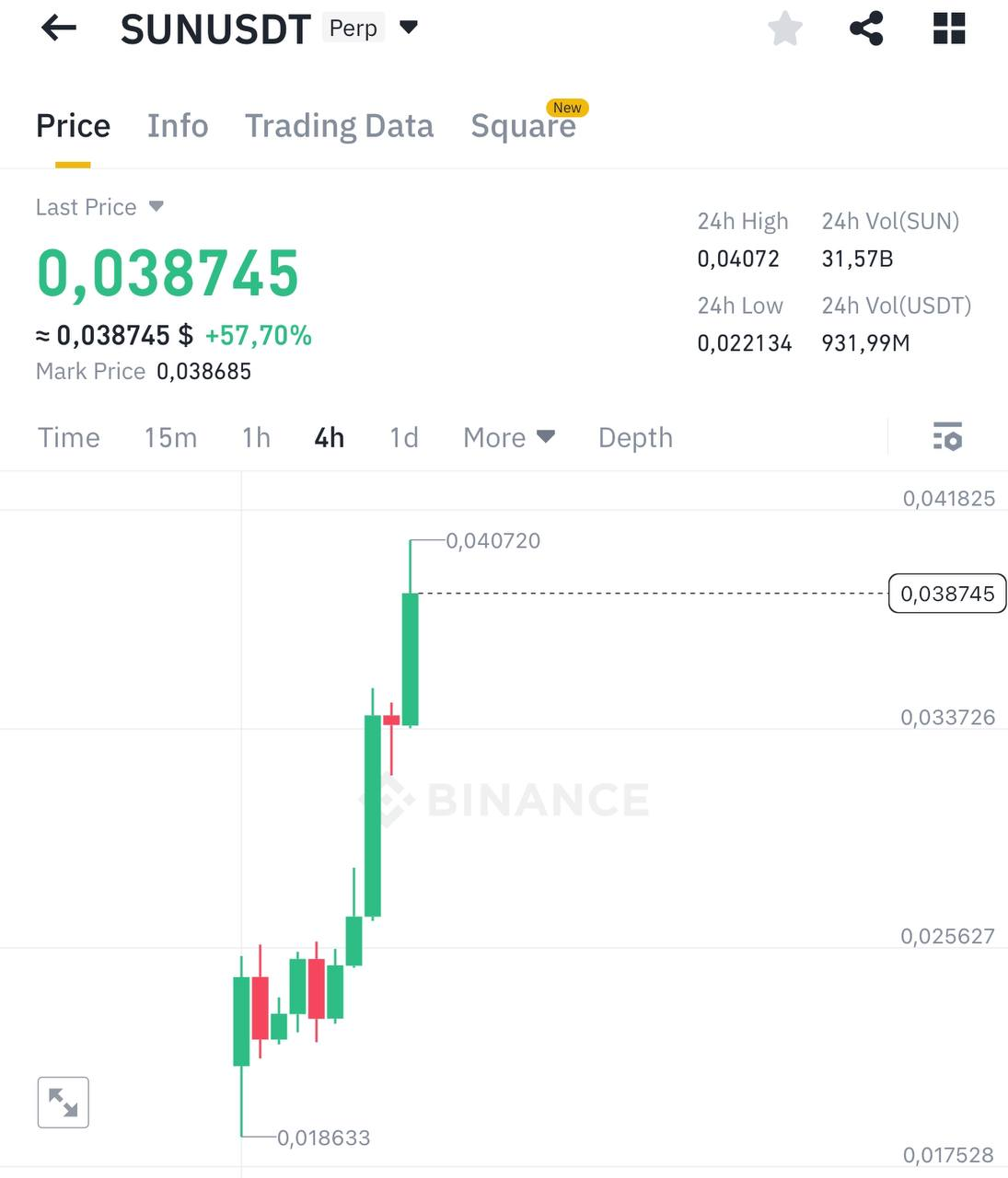Select the Time chart view
Screen dimensions: 1008x1178
click(x=69, y=437)
